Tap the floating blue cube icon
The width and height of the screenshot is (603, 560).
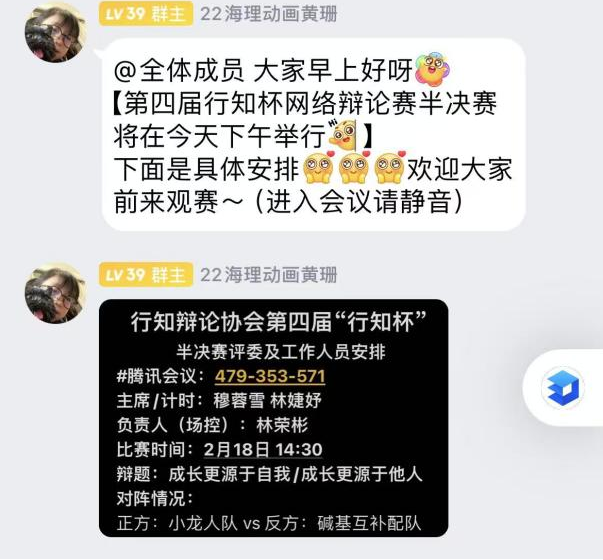pos(562,388)
